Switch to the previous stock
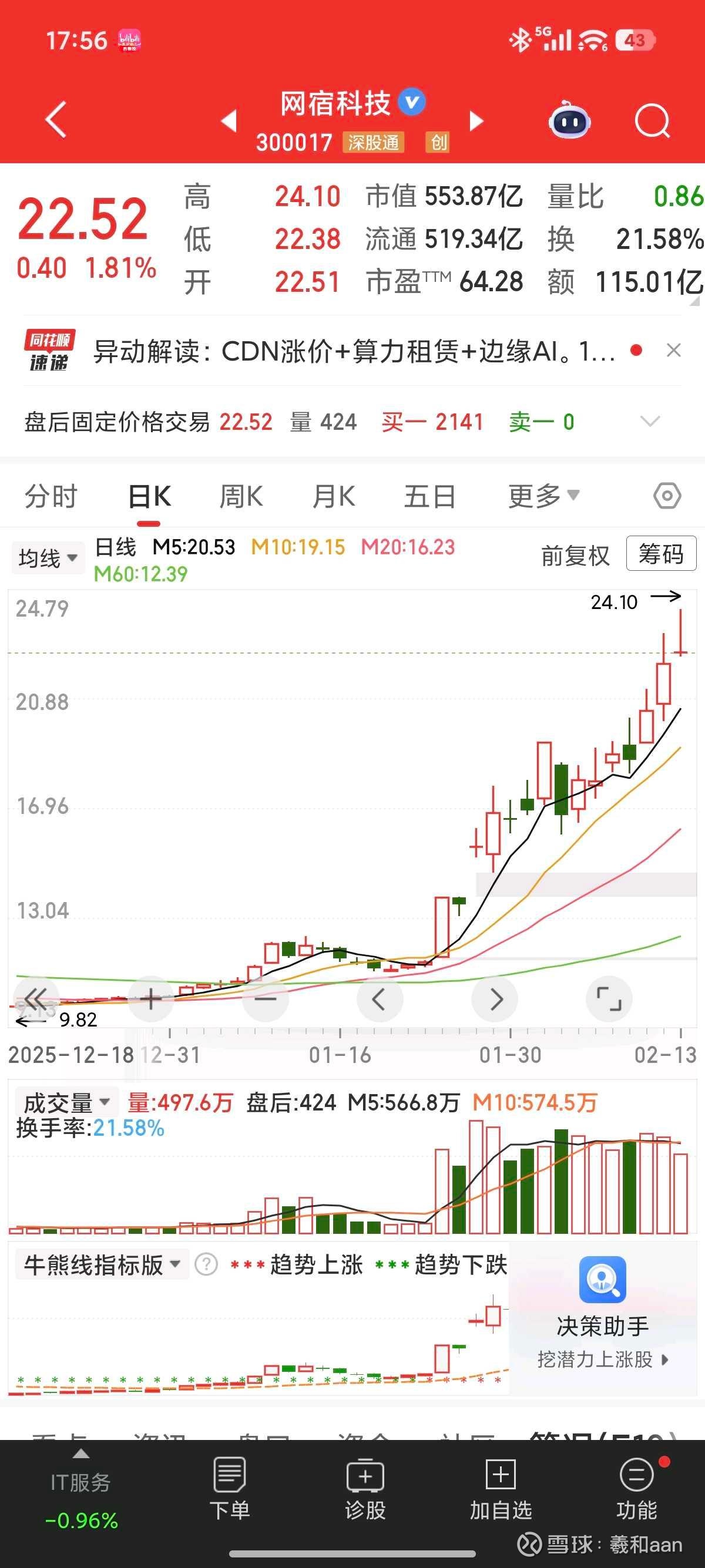 (x=229, y=120)
